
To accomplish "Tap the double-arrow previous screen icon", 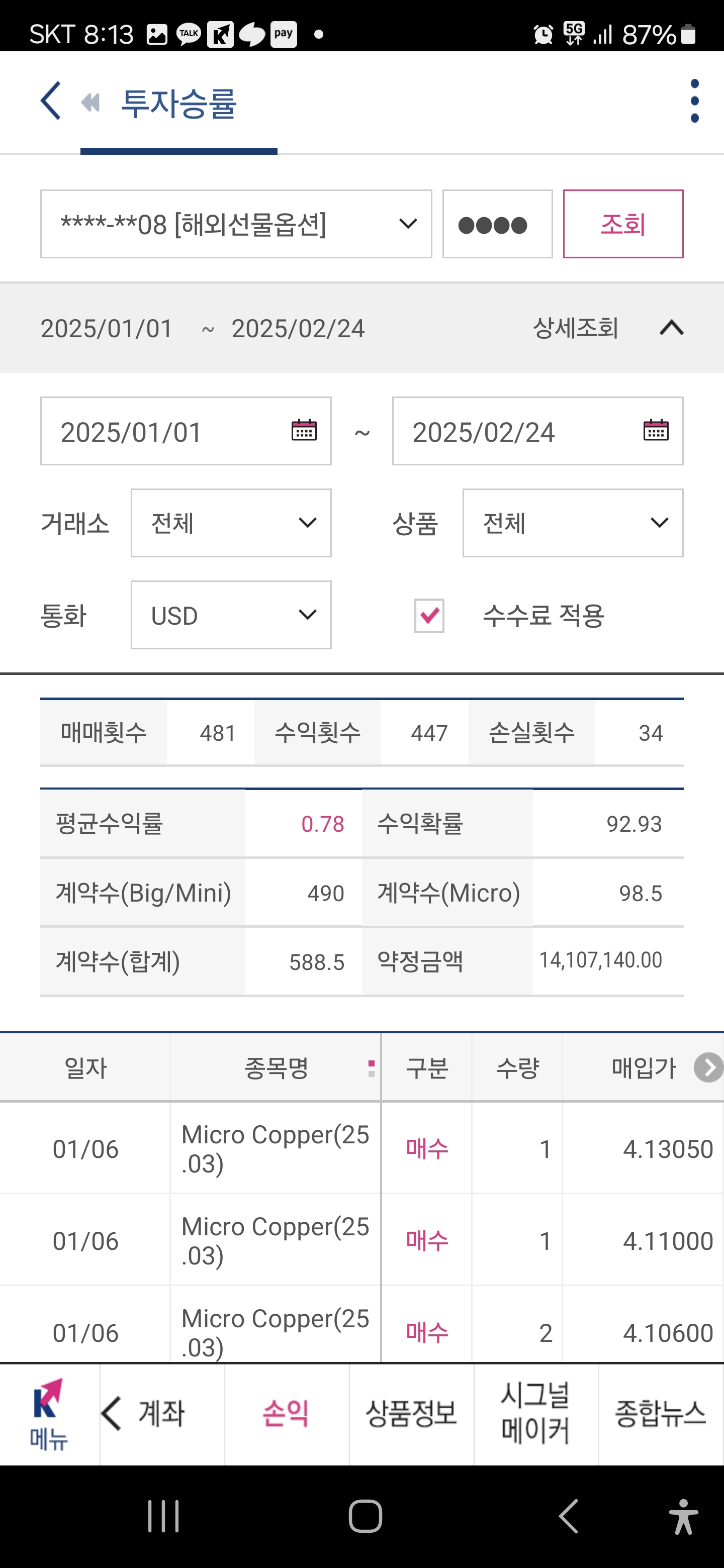I will 90,102.
